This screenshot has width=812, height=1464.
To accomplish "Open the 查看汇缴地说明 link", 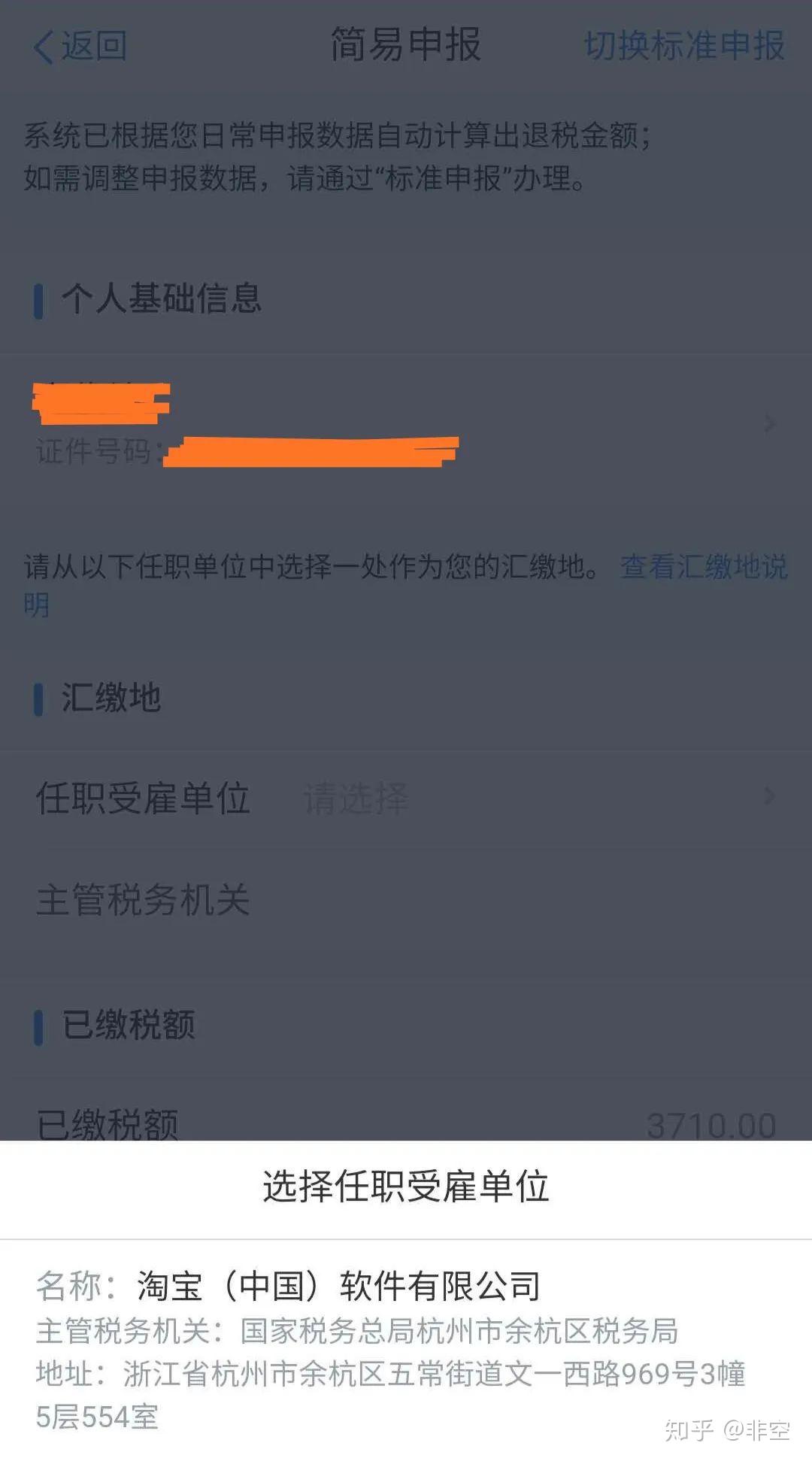I will (x=704, y=566).
